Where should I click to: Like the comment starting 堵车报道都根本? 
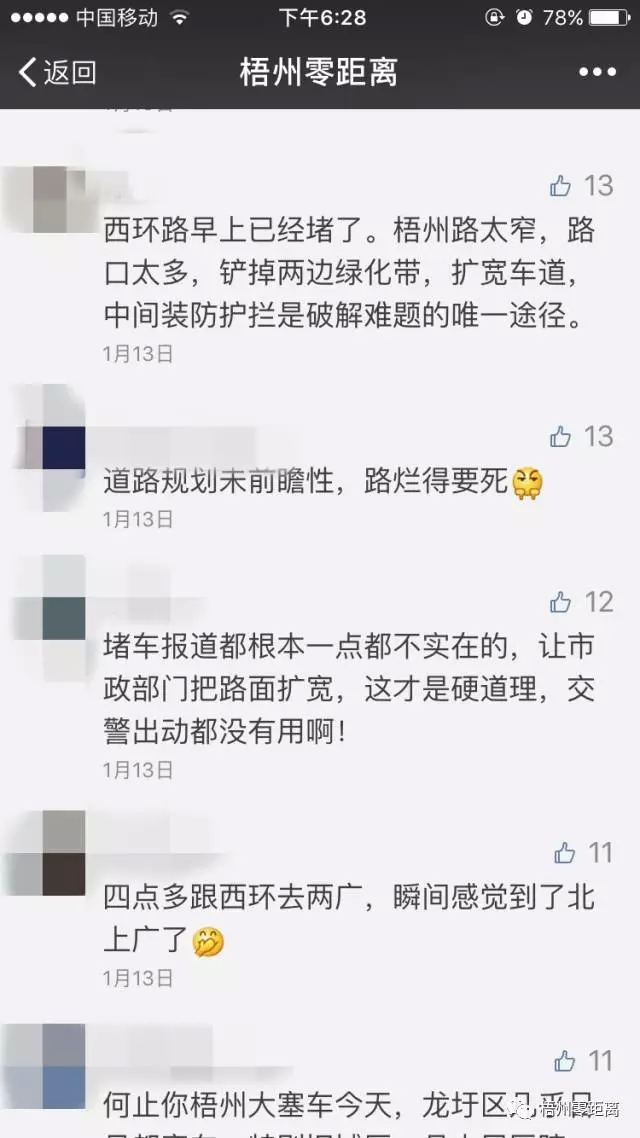click(x=561, y=602)
